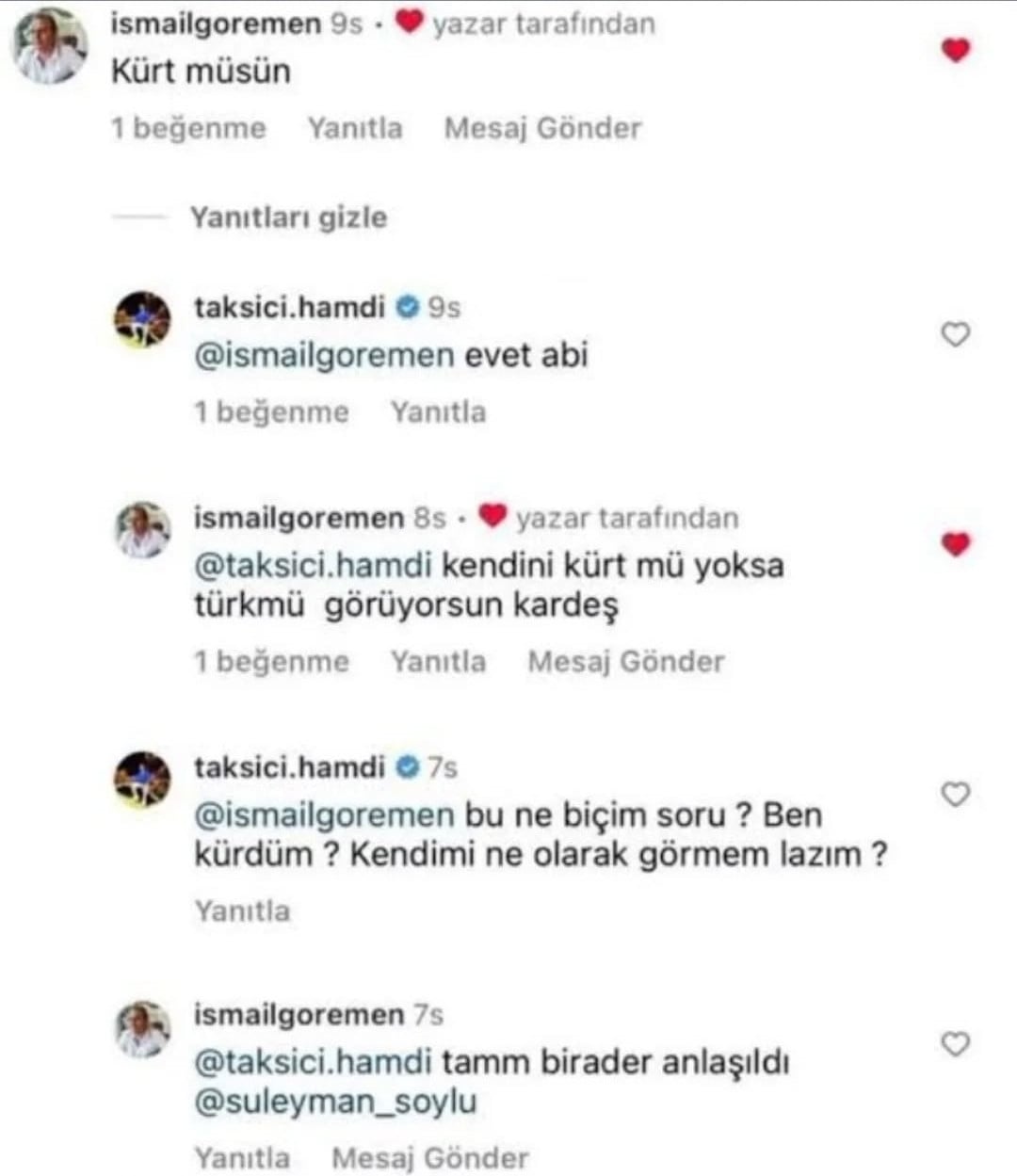The width and height of the screenshot is (1017, 1176).
Task: Tap Yanıtla under 'tamm birader' reply
Action: pyautogui.click(x=242, y=1157)
